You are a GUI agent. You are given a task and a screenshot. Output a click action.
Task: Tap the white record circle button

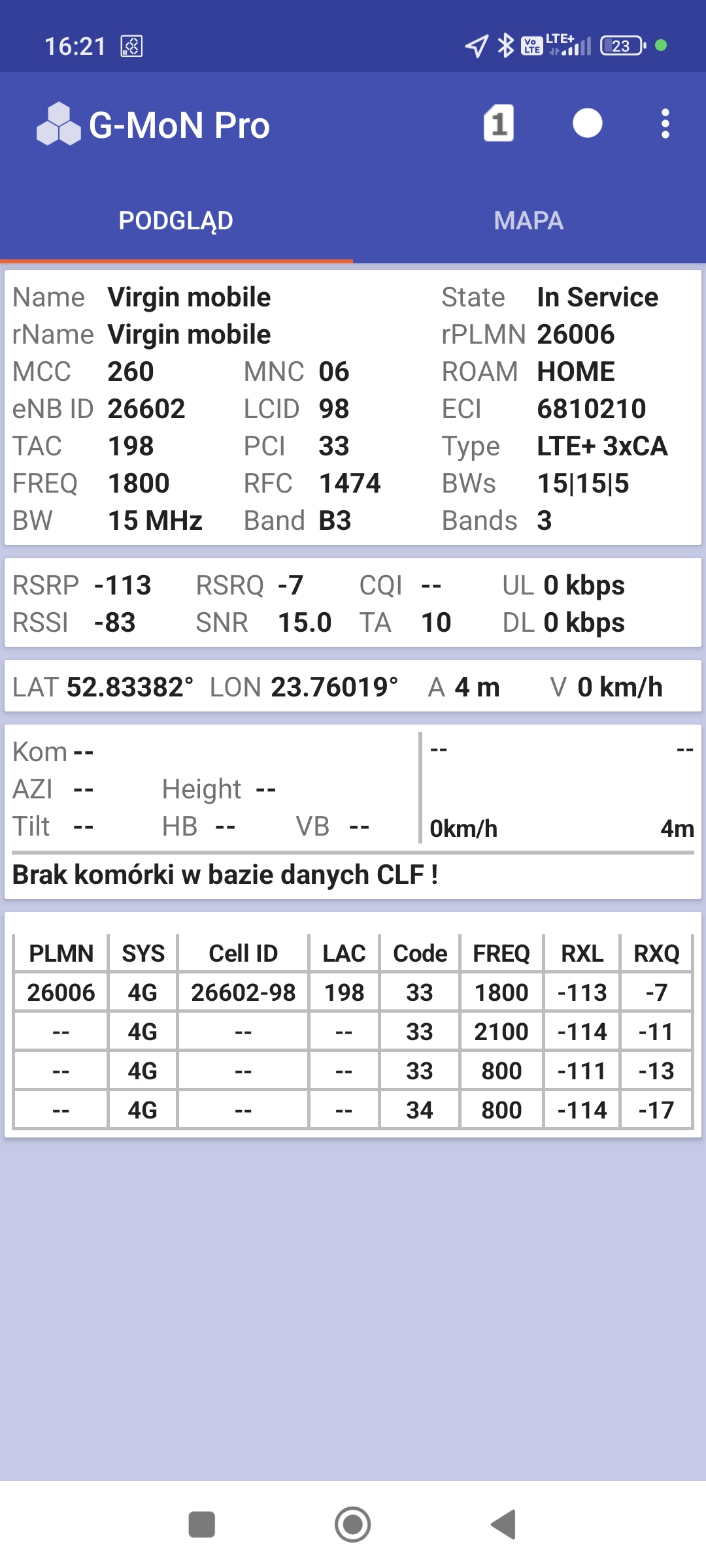(587, 123)
